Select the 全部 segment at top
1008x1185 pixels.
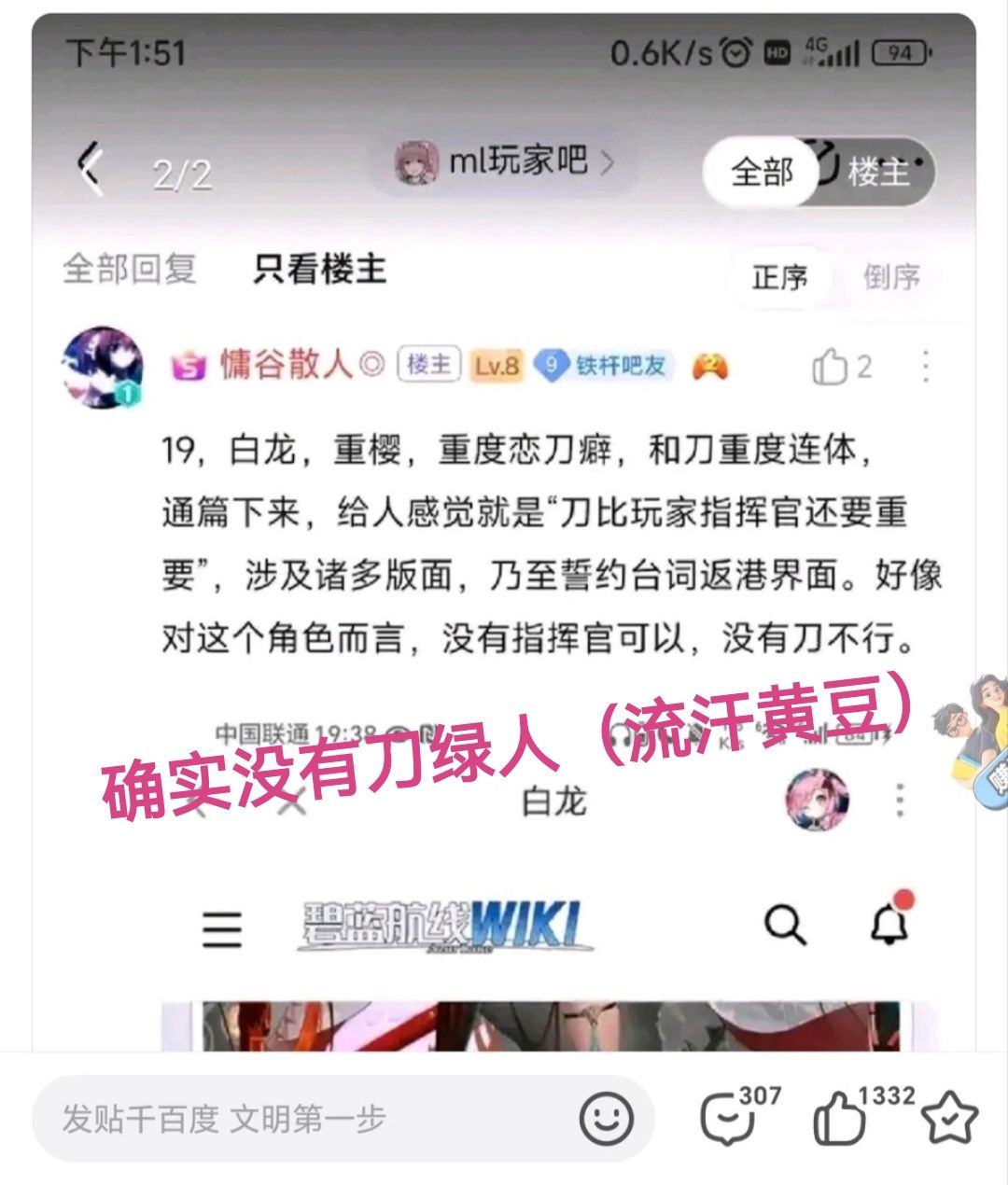[x=761, y=172]
